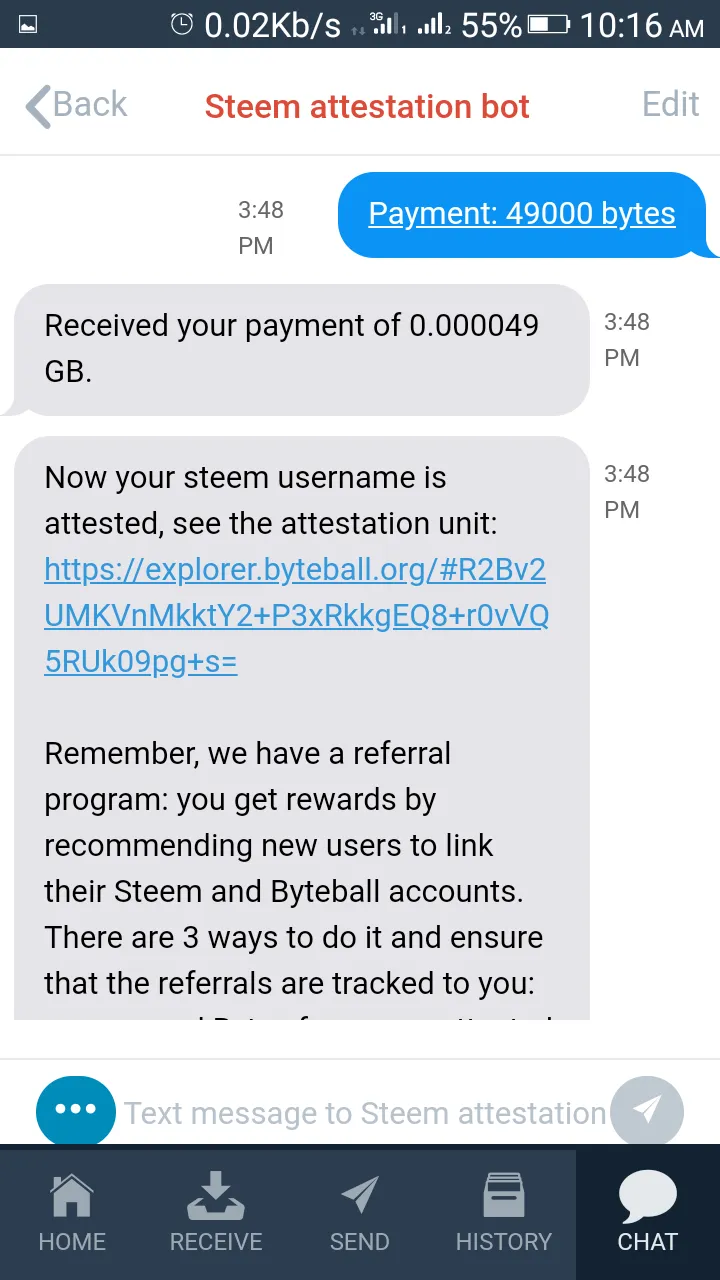Tap Edit in the chat header
720x1280 pixels.
[x=670, y=104]
